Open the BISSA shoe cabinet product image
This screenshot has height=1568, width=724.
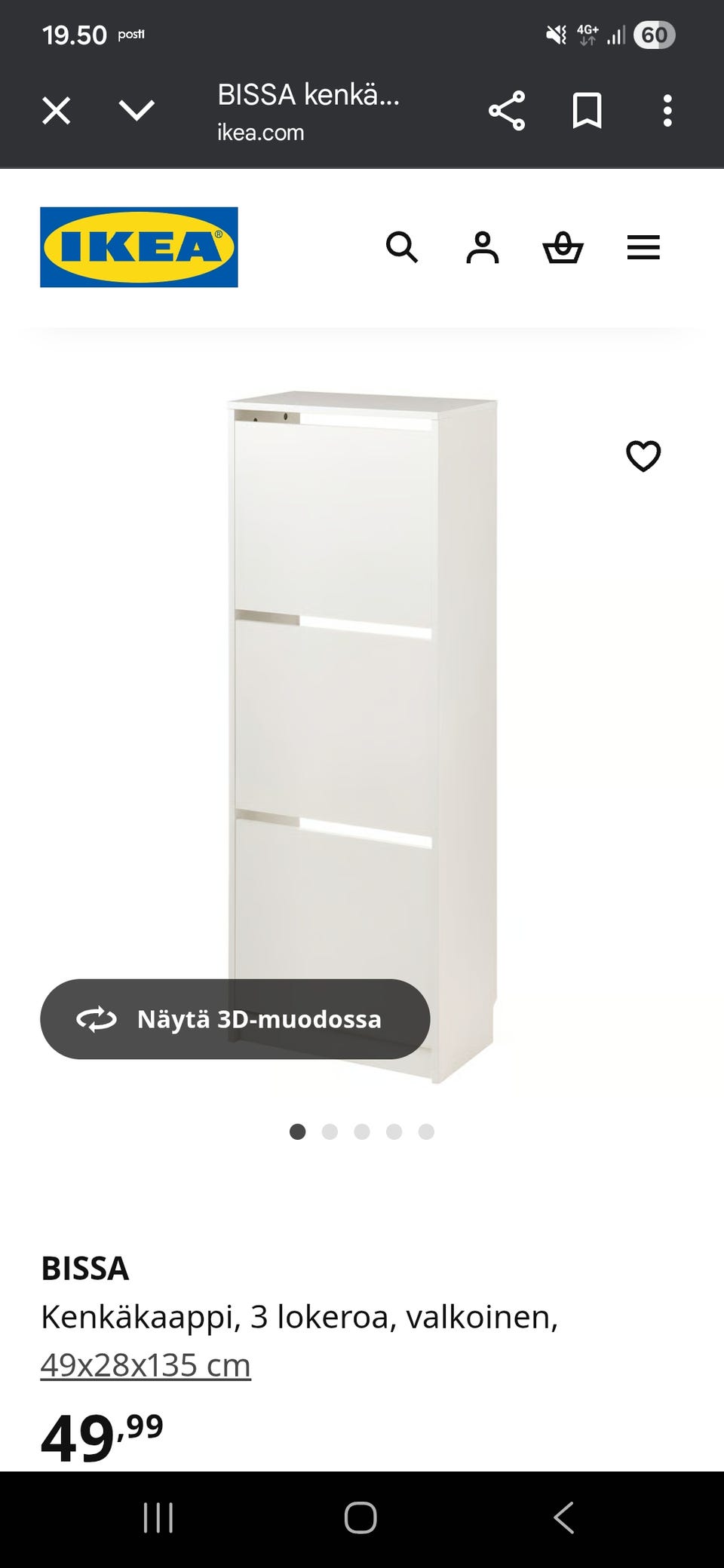point(362,716)
